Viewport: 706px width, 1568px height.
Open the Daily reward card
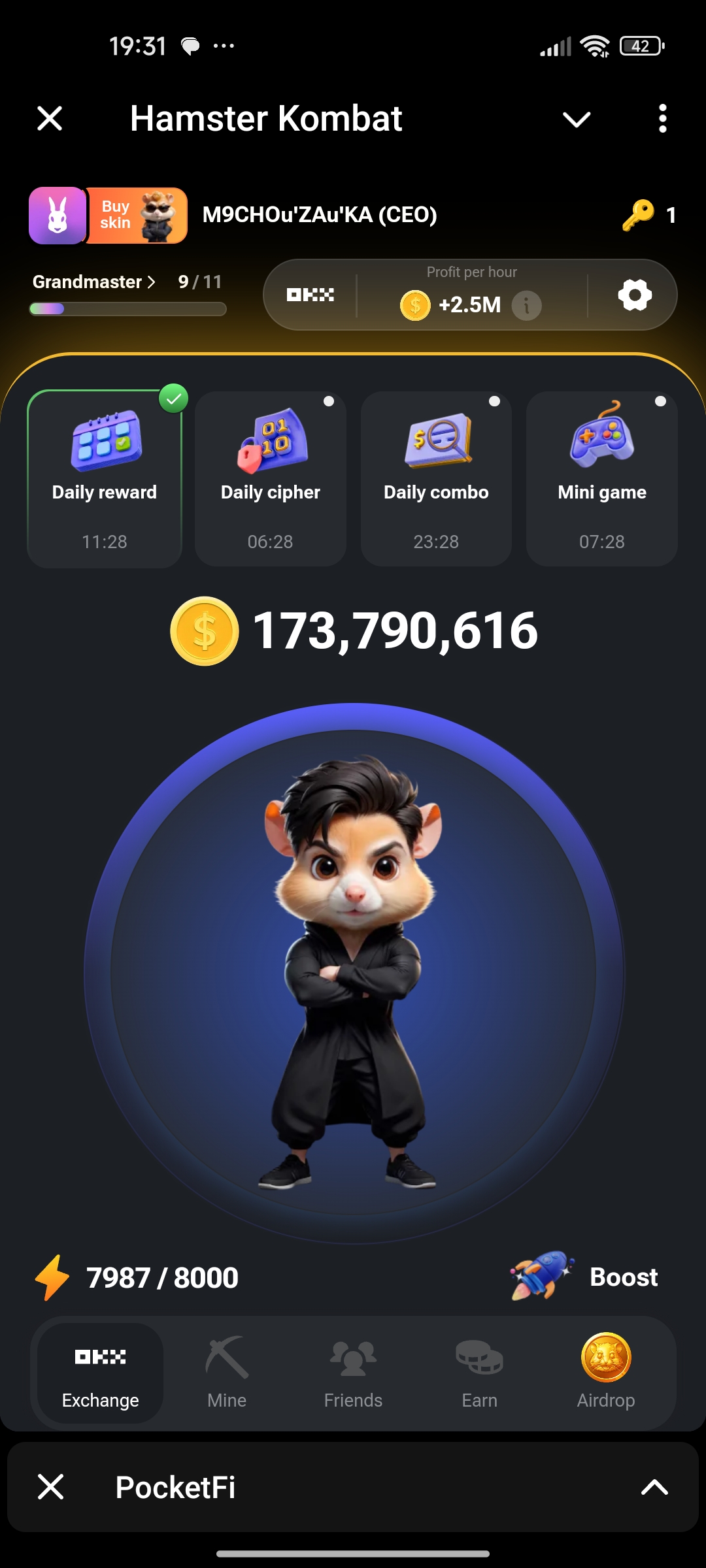tap(105, 479)
